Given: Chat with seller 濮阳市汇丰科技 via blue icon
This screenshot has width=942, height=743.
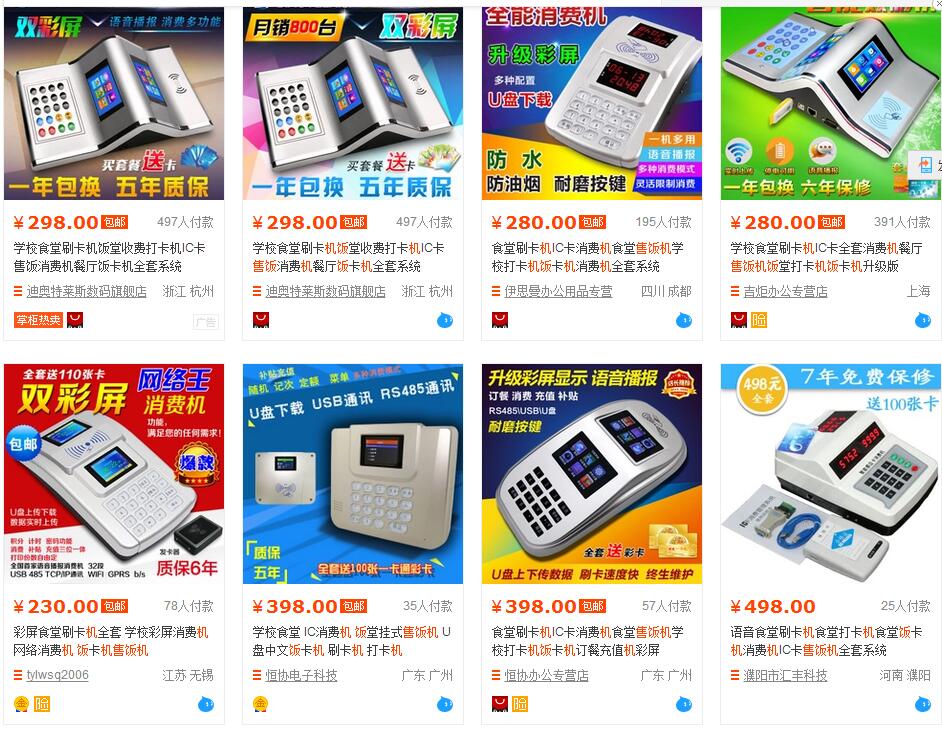Looking at the screenshot, I should click(922, 704).
